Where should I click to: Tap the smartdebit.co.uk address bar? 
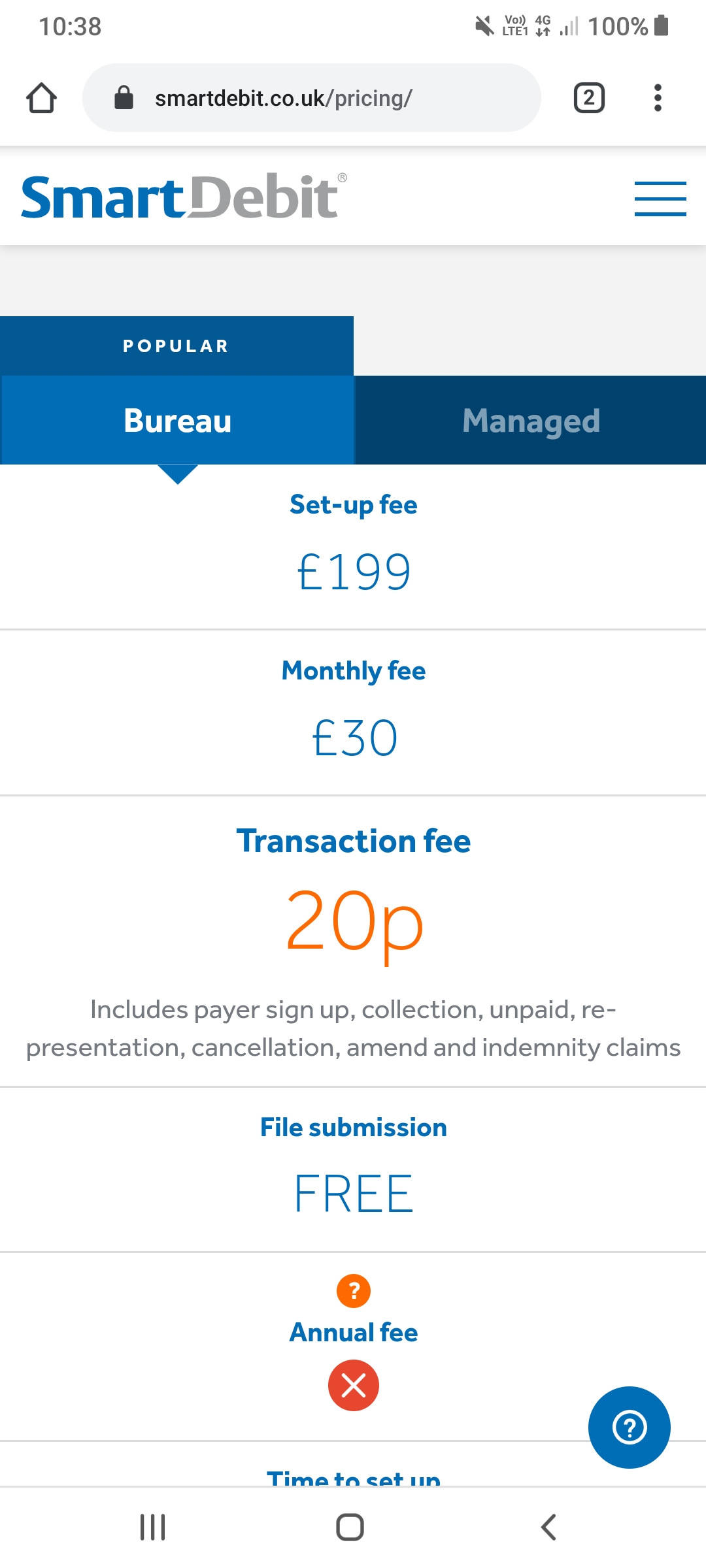point(312,98)
